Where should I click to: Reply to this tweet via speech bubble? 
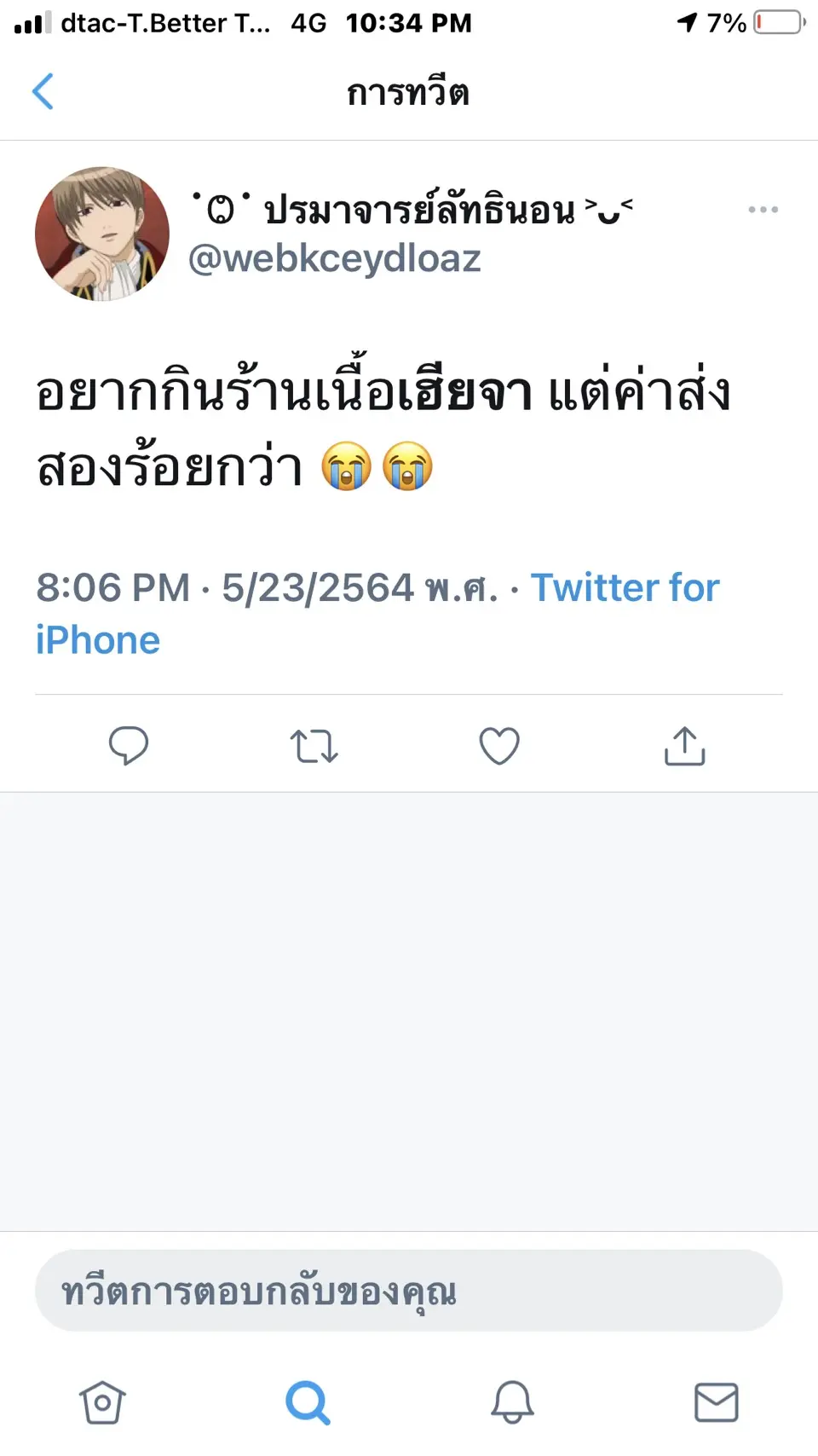(x=129, y=746)
